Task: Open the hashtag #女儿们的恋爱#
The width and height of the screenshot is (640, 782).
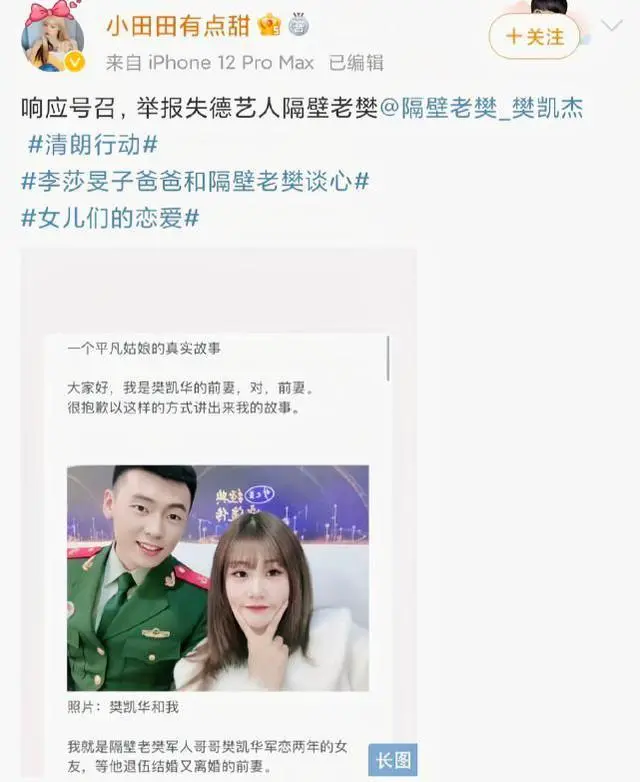Action: point(110,218)
